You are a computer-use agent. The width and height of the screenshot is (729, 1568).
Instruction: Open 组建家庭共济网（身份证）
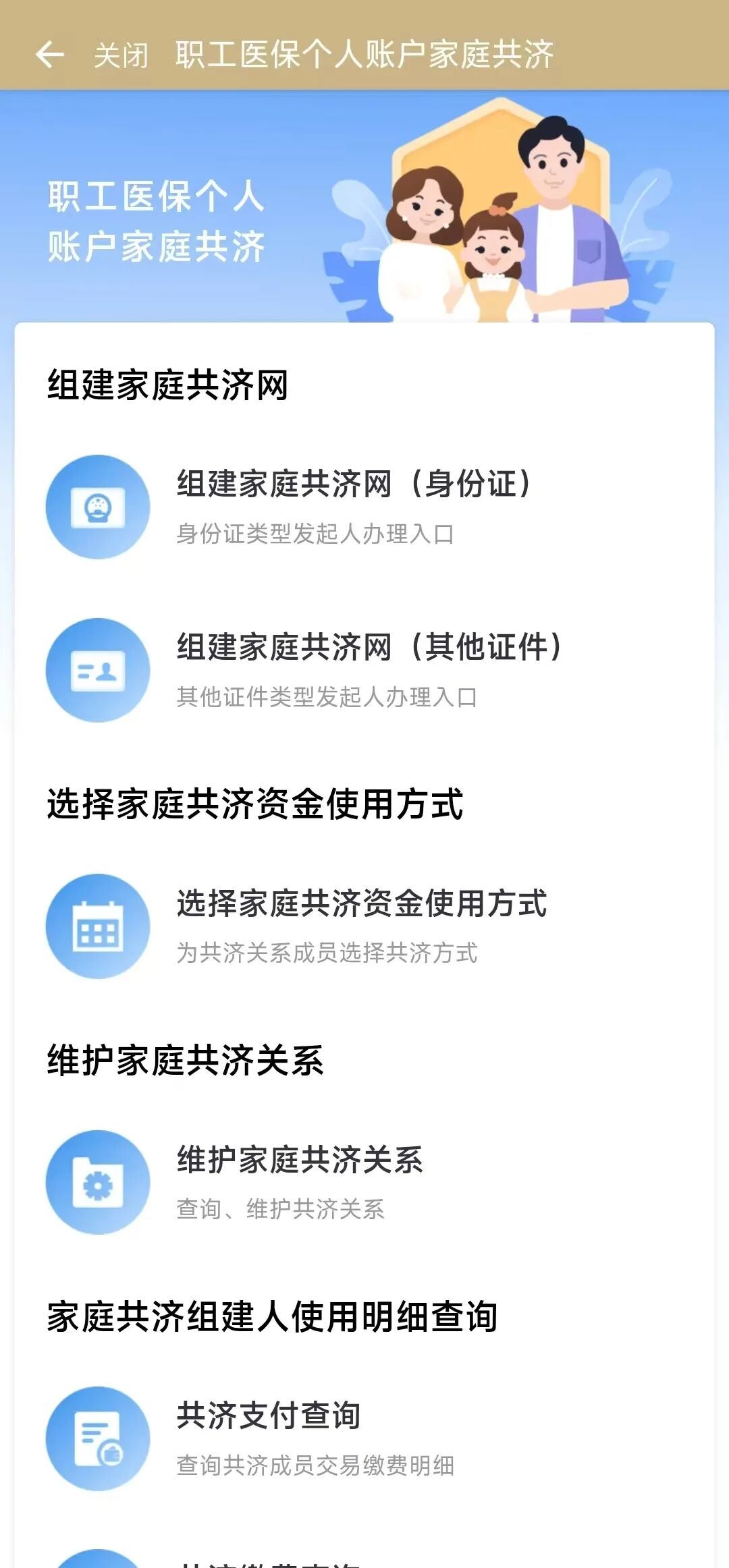(353, 506)
